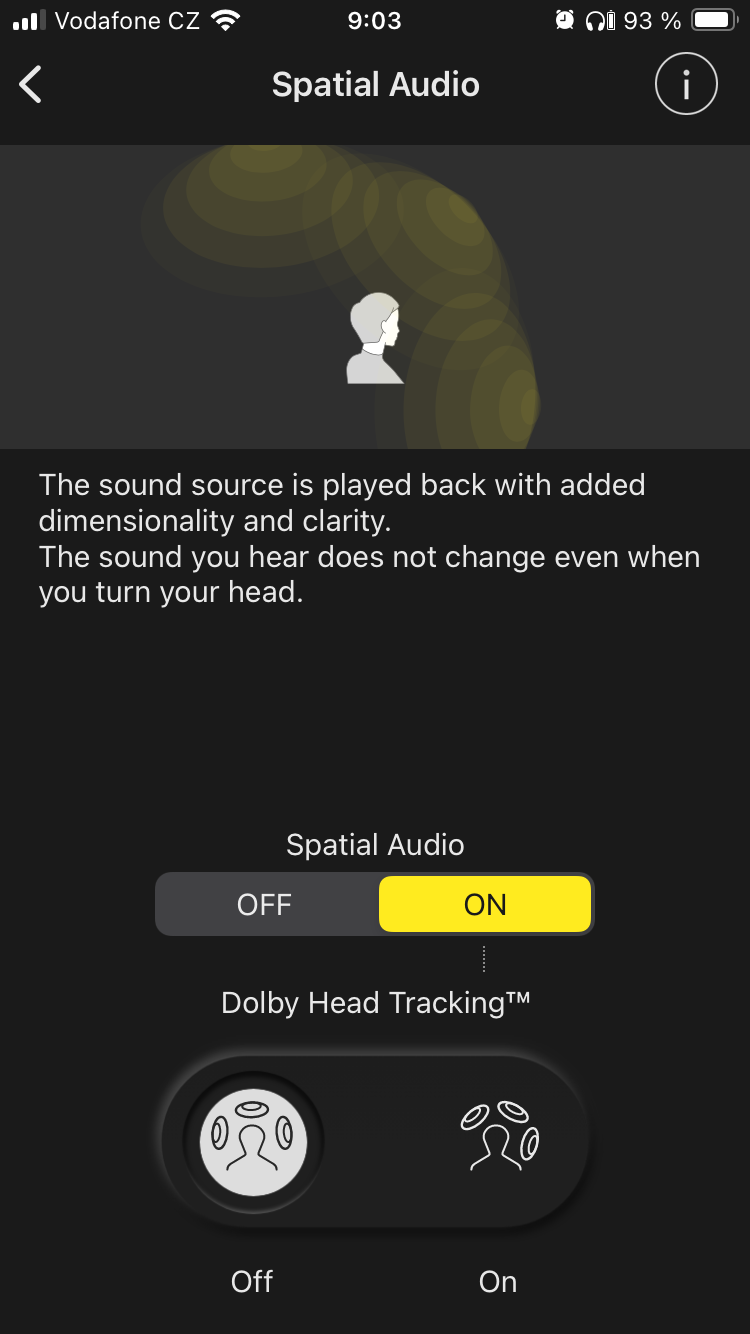
Task: Switch Spatial Audio to OFF
Action: coord(265,905)
